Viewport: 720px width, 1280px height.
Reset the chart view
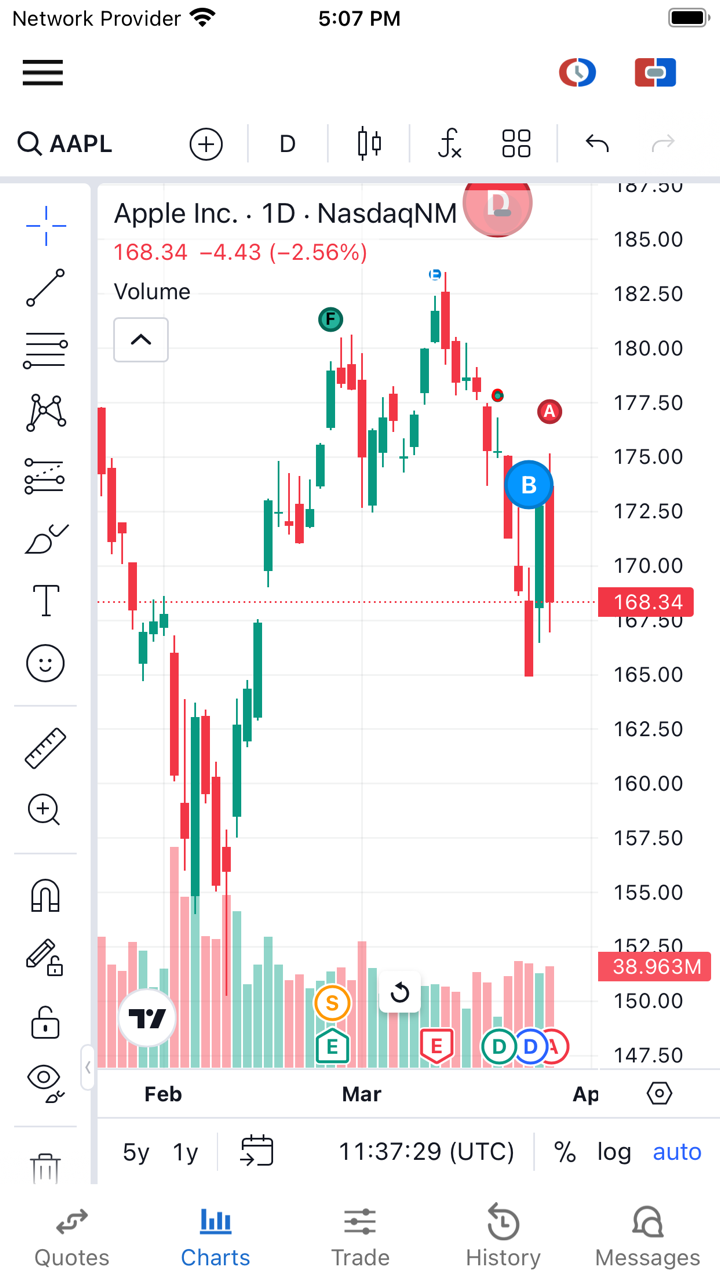point(400,992)
